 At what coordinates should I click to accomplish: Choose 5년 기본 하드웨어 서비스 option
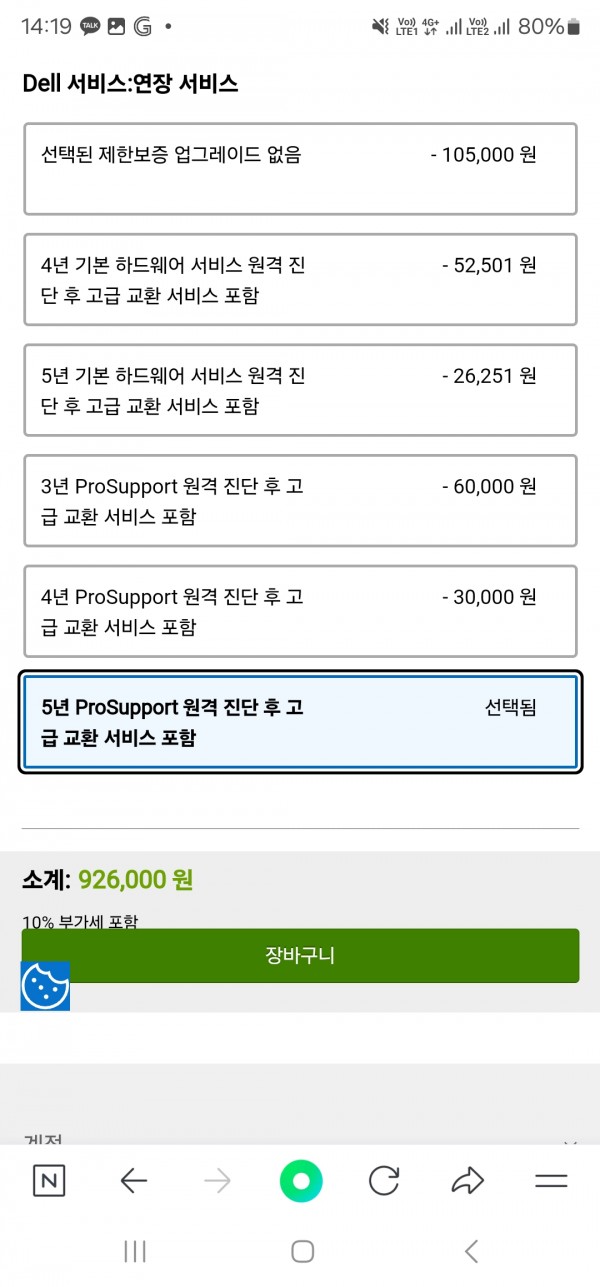(x=300, y=390)
